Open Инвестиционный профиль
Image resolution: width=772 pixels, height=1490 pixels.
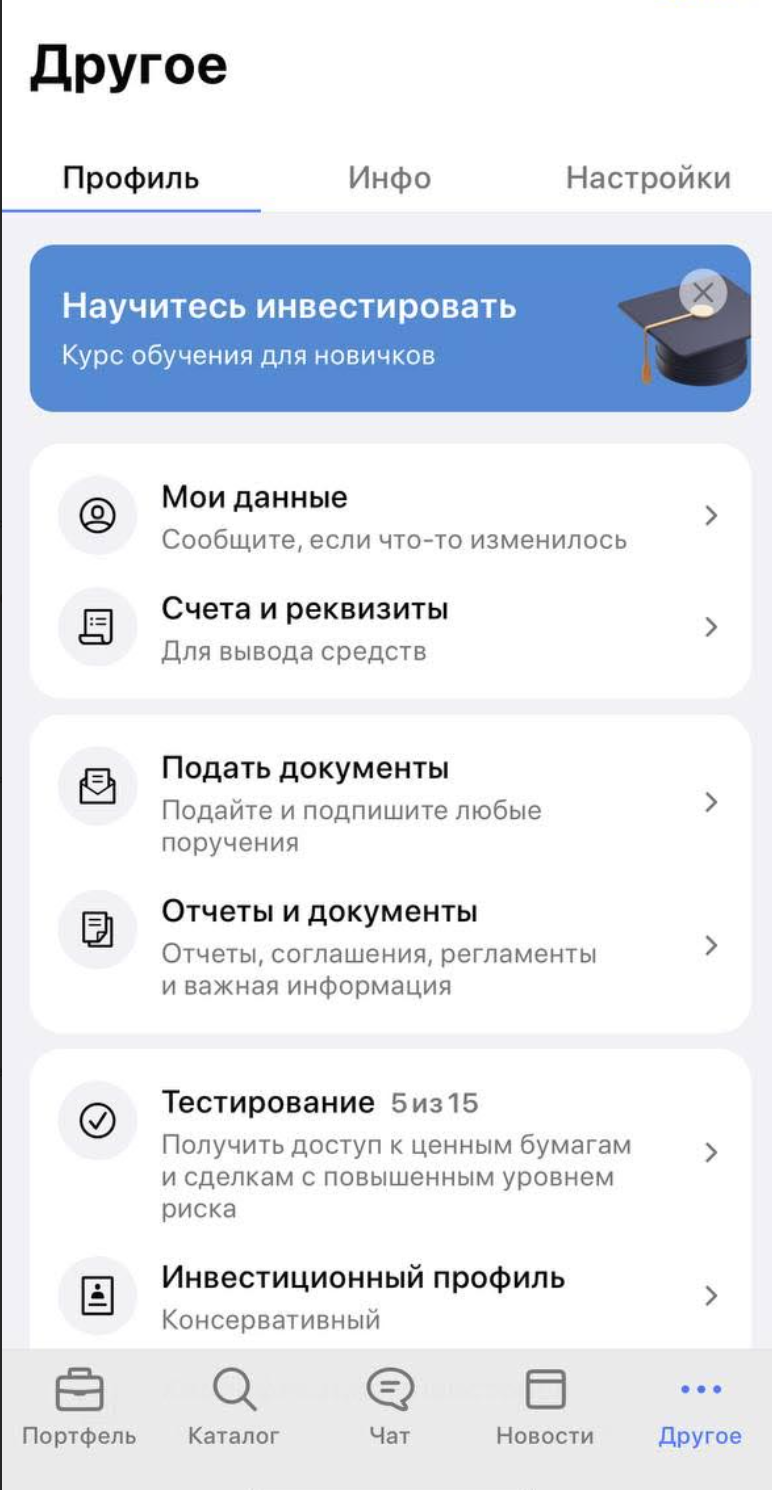390,1296
